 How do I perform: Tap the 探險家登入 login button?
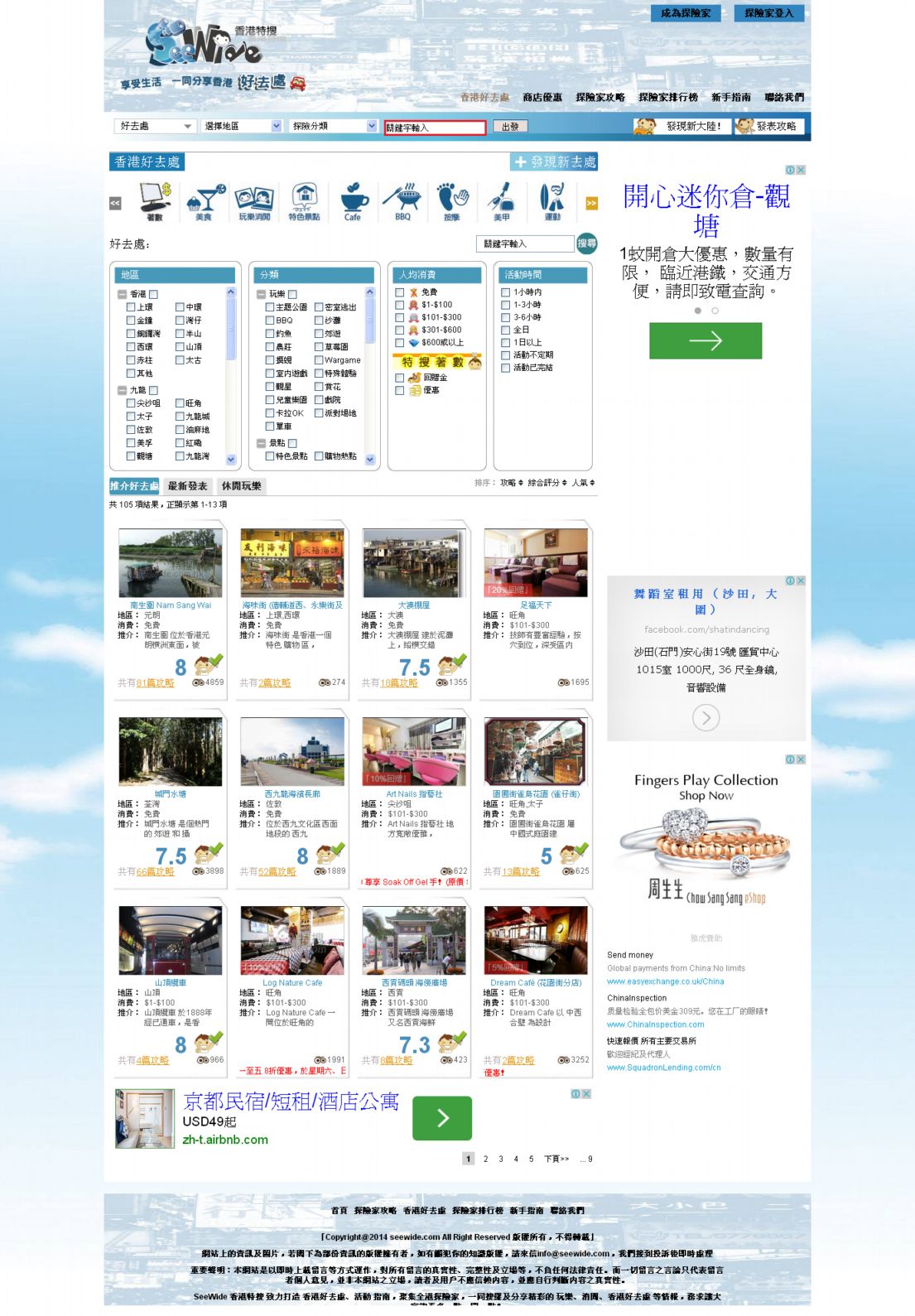click(x=768, y=13)
